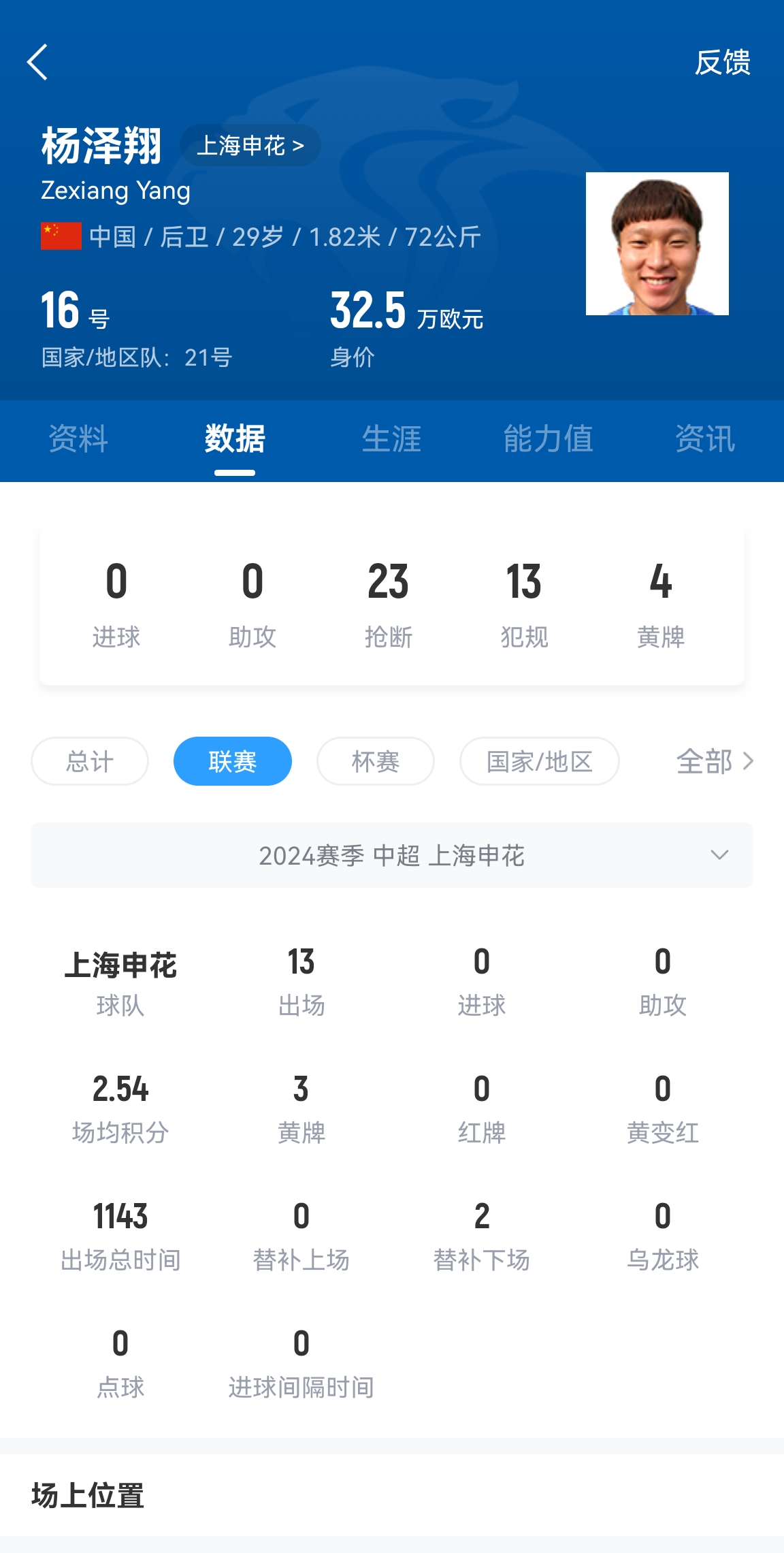This screenshot has width=784, height=1553.
Task: Expand the 2024赛季 中超 上海申花 dropdown
Action: click(x=392, y=855)
